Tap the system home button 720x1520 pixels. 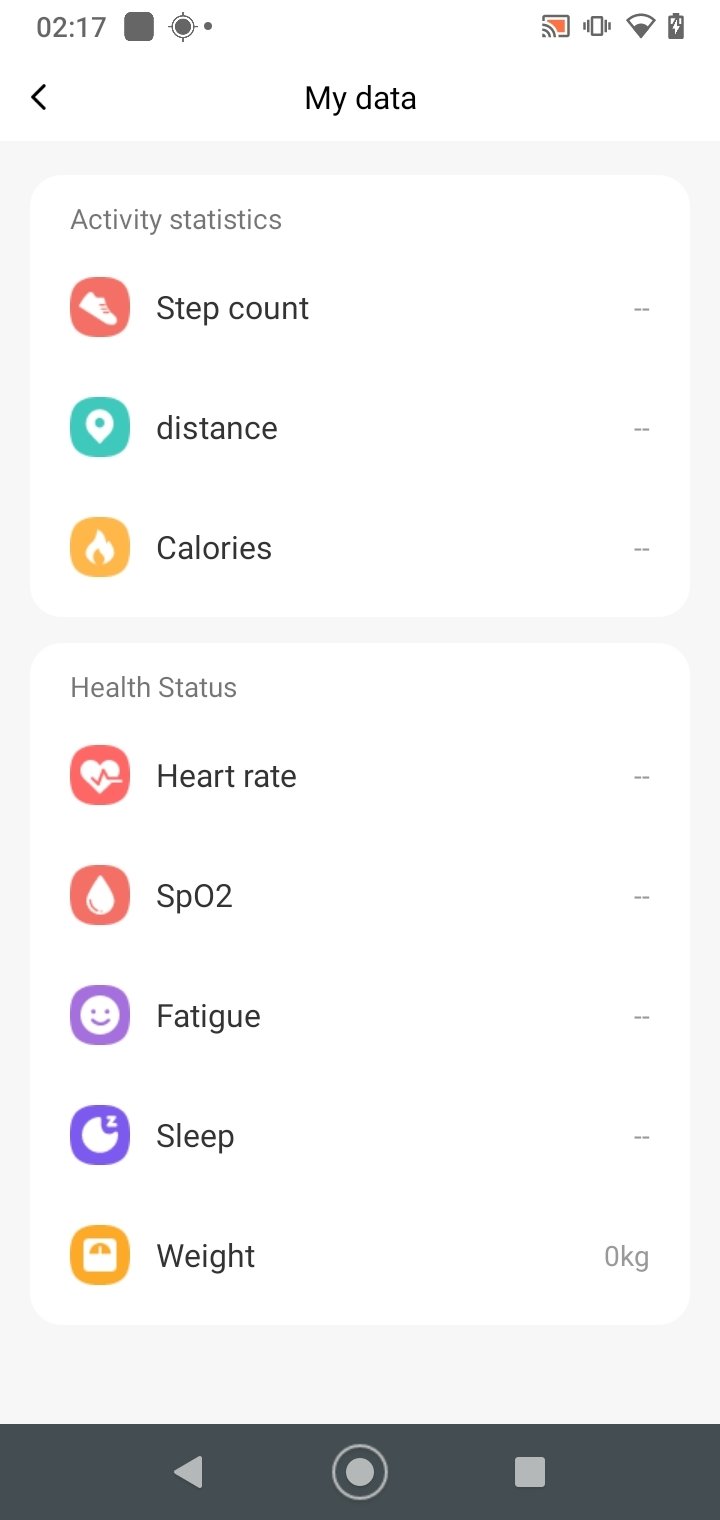pos(360,1472)
